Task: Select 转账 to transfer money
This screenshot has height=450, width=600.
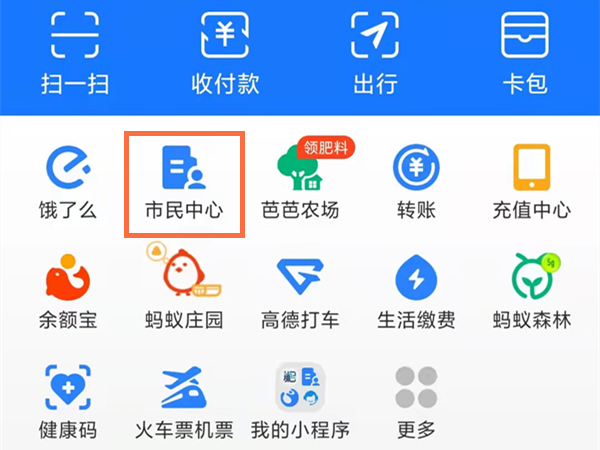Action: pos(416,180)
